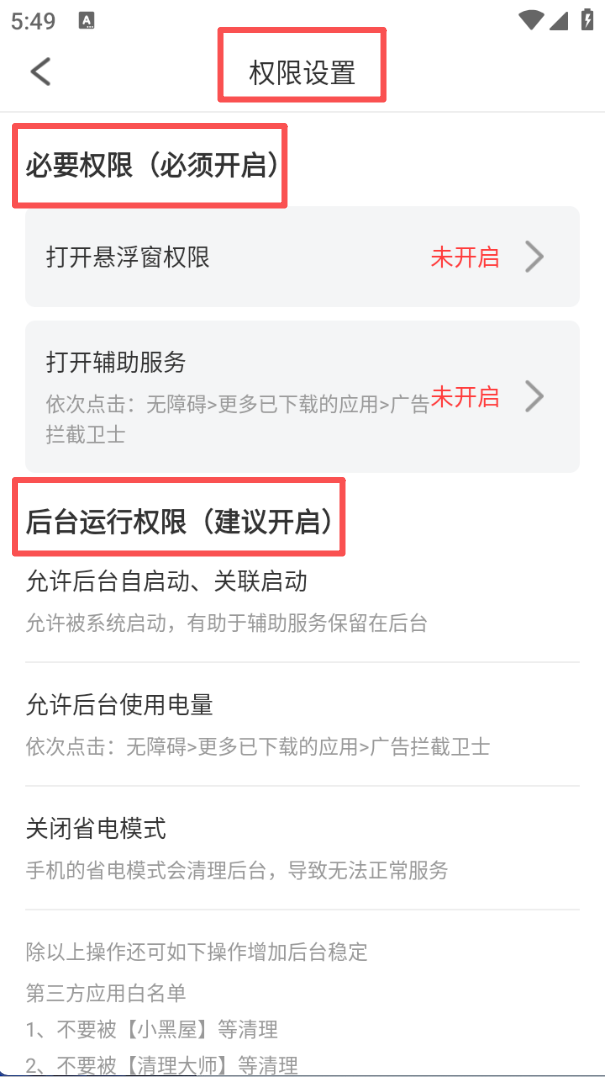The width and height of the screenshot is (605, 1077).
Task: Tap the 关闭省电模式 row
Action: click(302, 848)
